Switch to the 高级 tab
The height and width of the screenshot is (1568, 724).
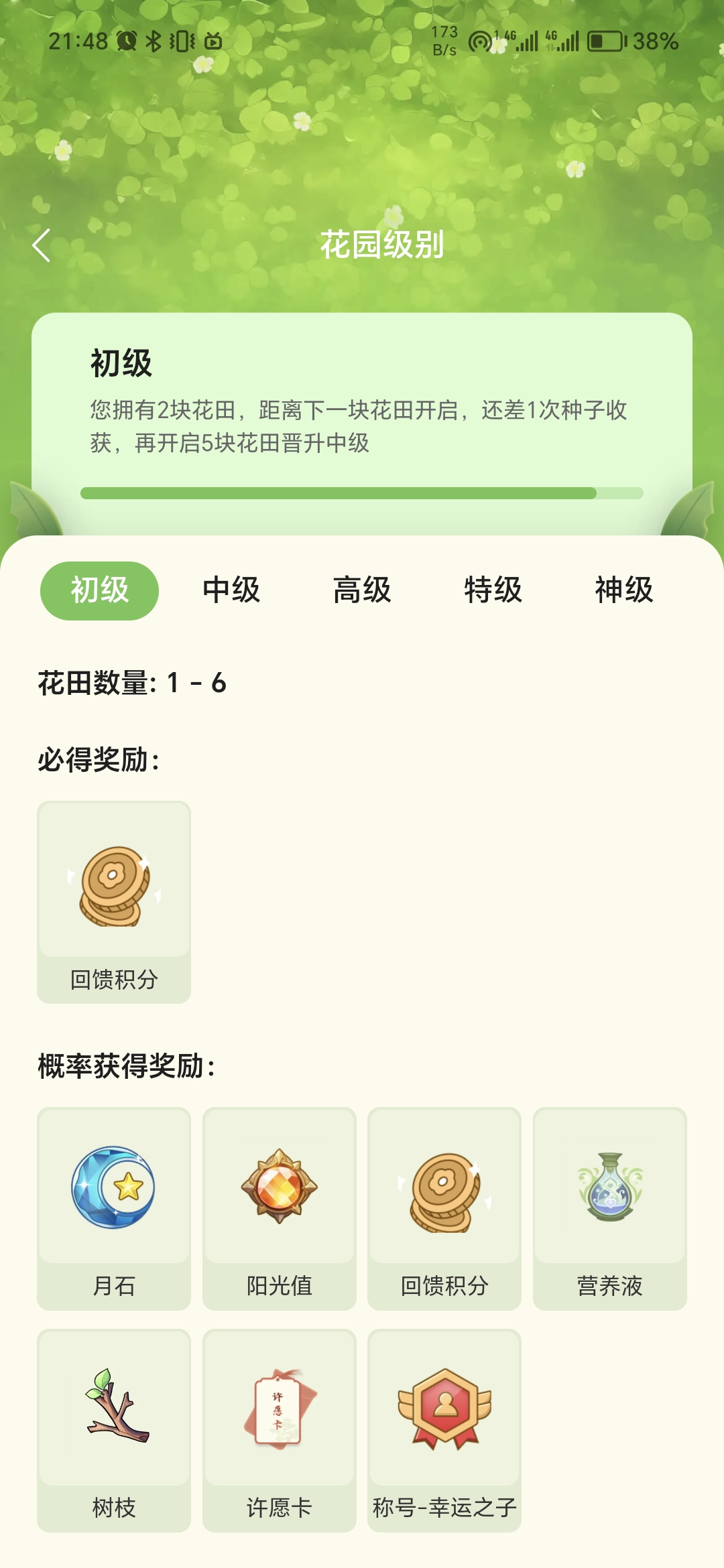pos(362,590)
